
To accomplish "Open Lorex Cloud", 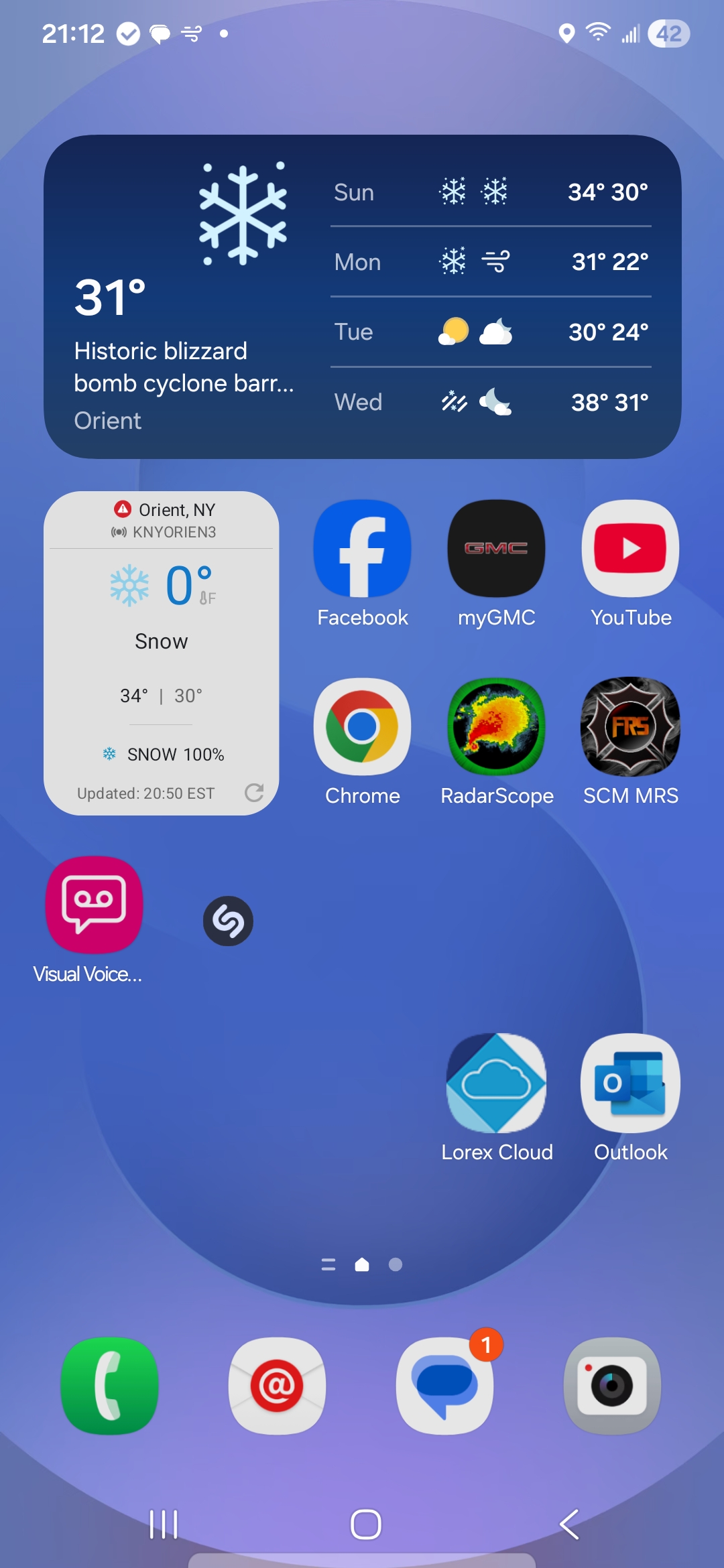I will tap(496, 1084).
